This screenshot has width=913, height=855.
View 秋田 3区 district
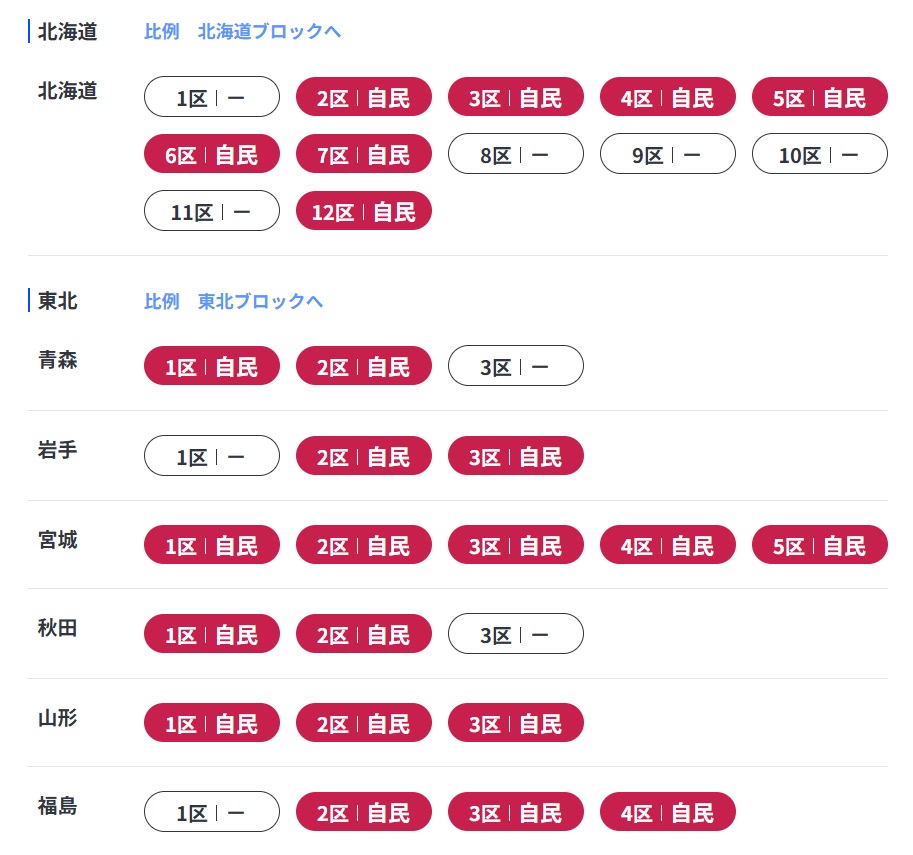[x=516, y=634]
